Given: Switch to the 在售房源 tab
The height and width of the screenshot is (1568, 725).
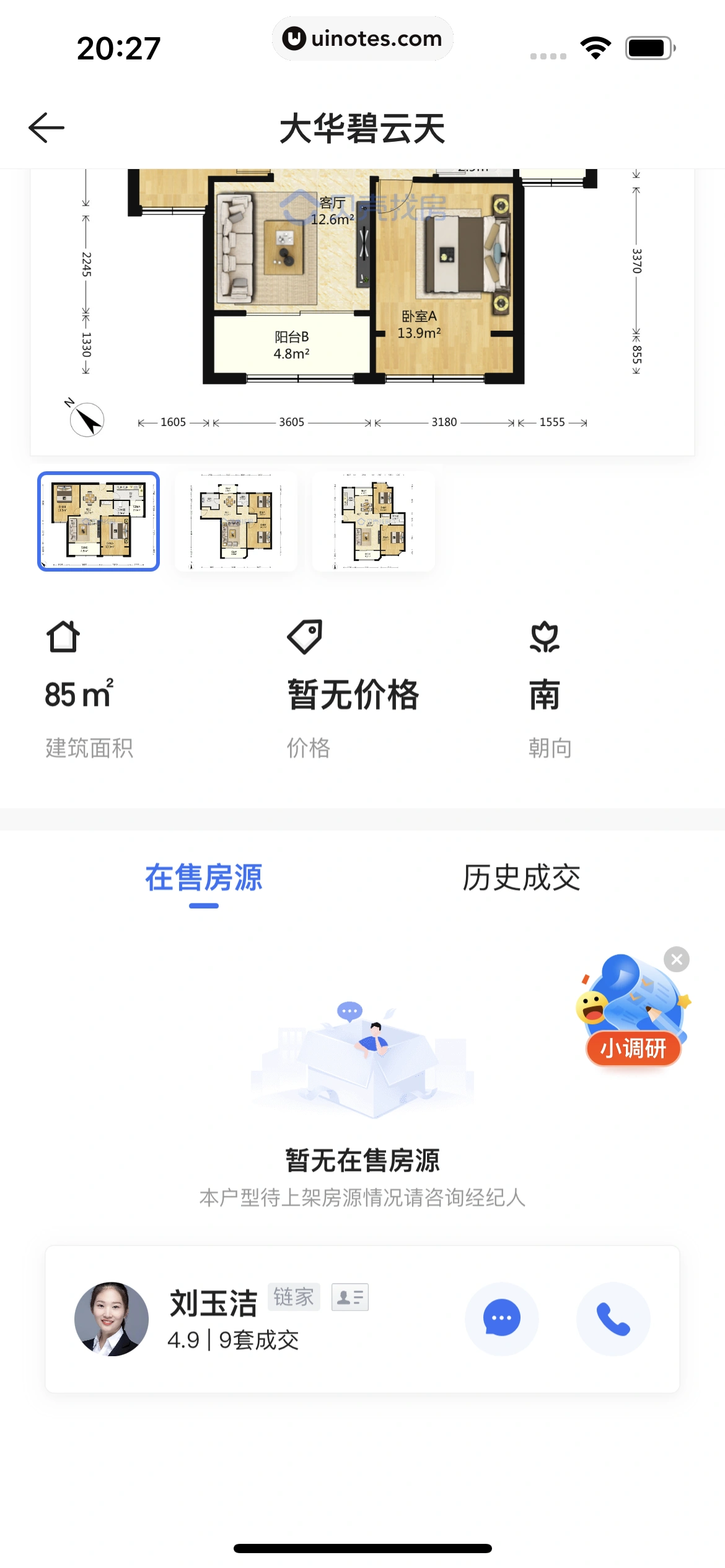Looking at the screenshot, I should coord(204,878).
